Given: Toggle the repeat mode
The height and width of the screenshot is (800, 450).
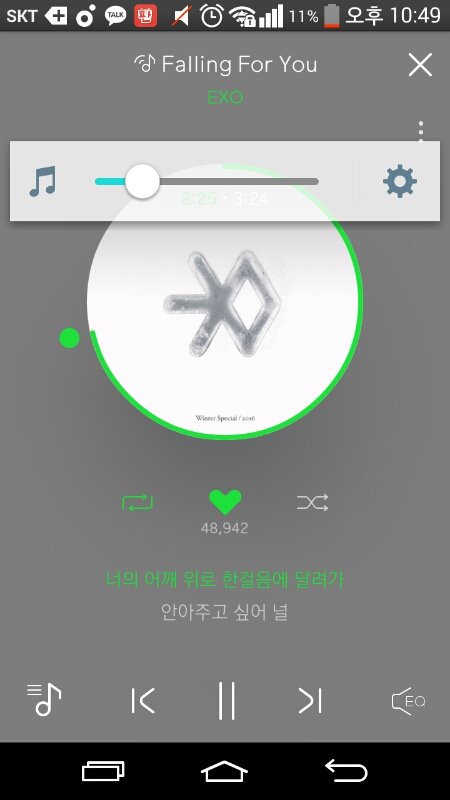Looking at the screenshot, I should (x=137, y=503).
